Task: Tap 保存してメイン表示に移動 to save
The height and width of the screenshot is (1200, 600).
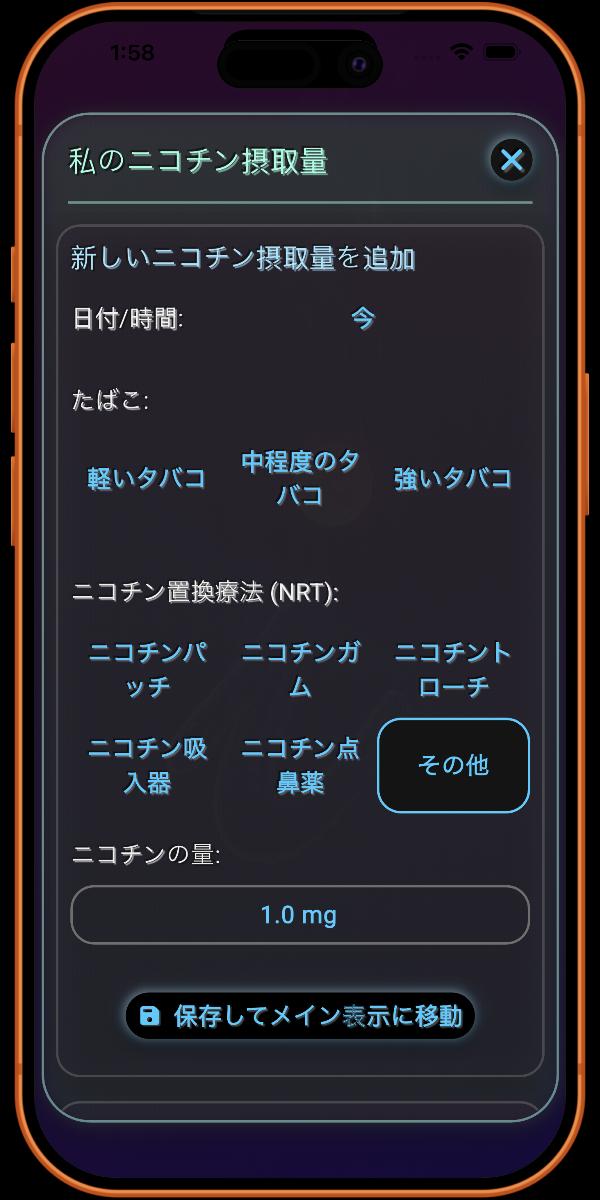Action: (x=300, y=1016)
